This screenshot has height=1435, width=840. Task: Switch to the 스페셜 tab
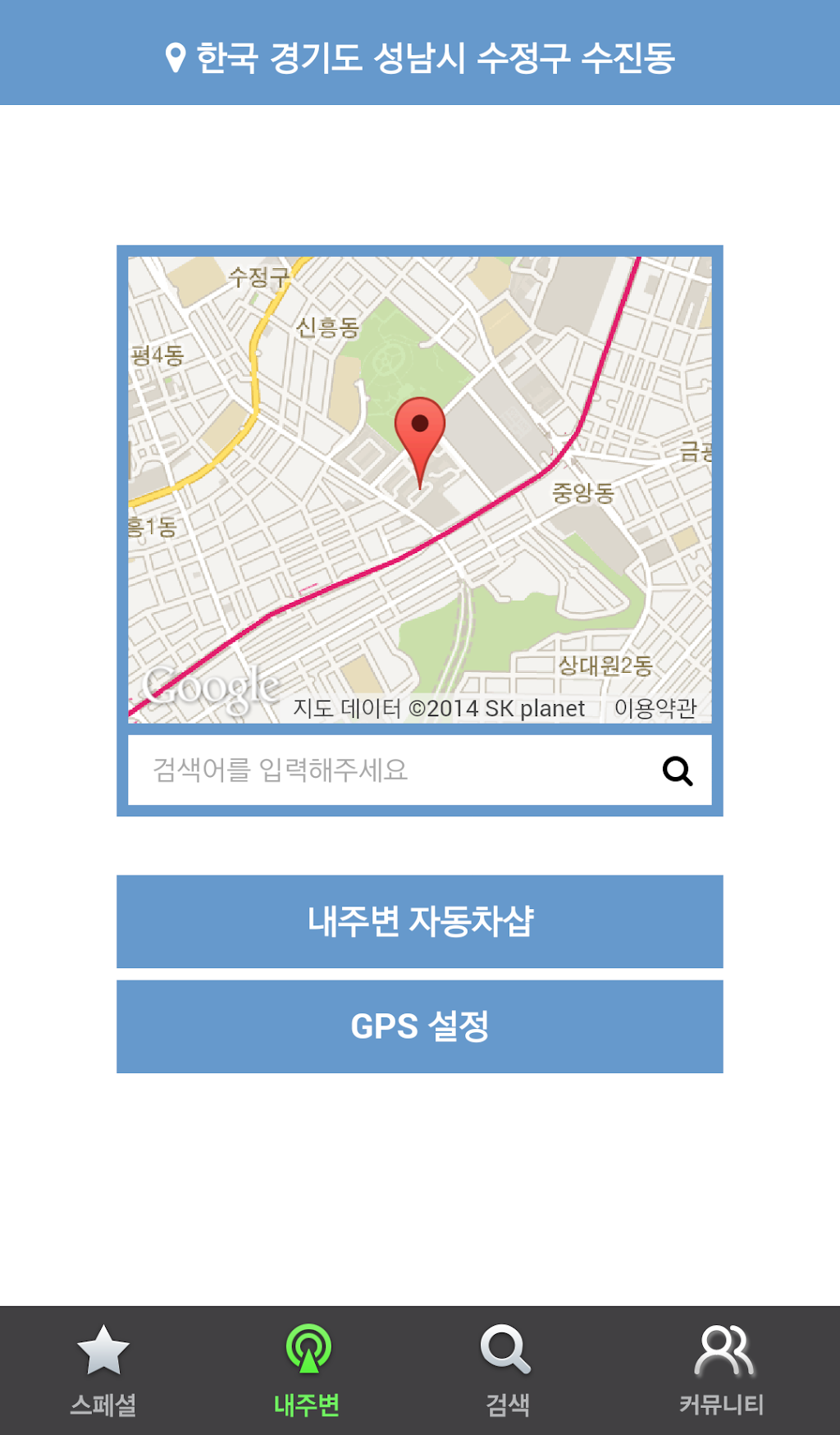coord(103,1370)
